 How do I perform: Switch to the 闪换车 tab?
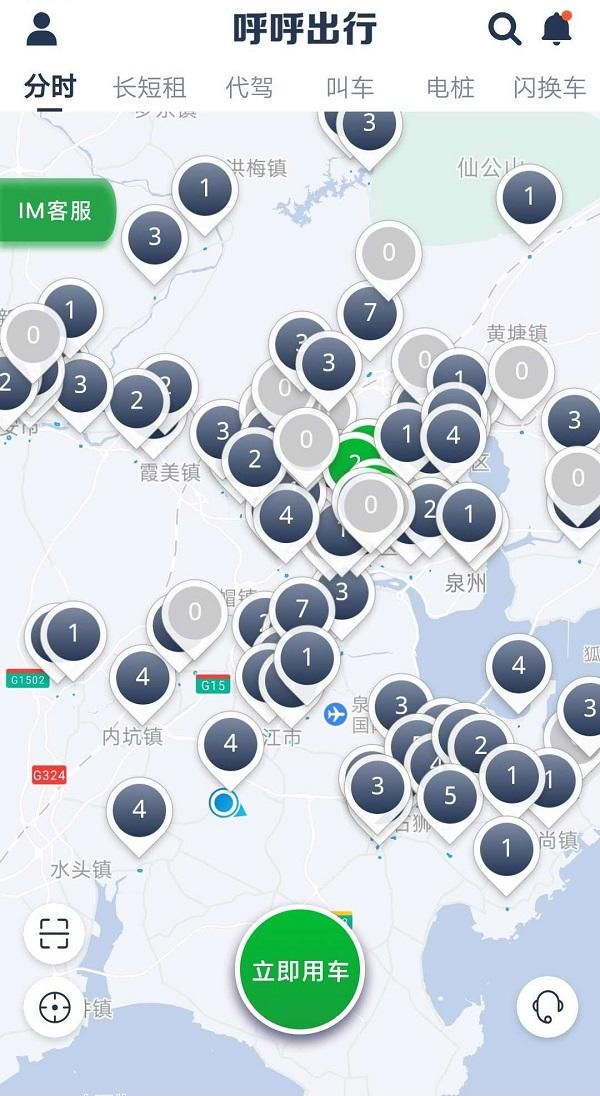(550, 88)
